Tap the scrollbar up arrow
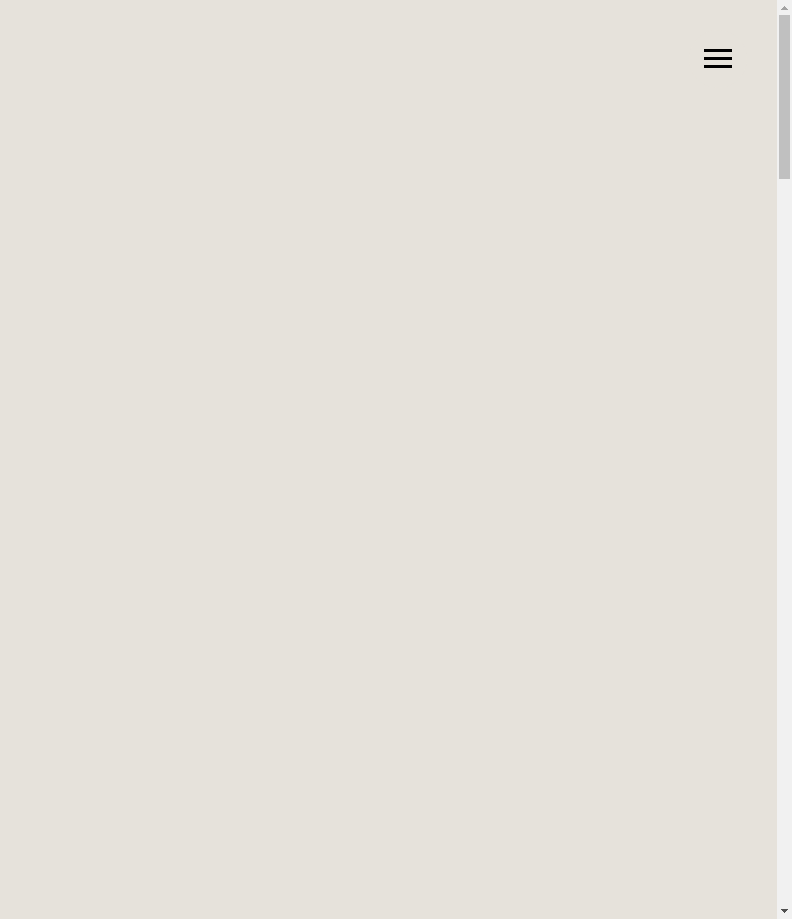Image resolution: width=792 pixels, height=919 pixels. tap(784, 8)
